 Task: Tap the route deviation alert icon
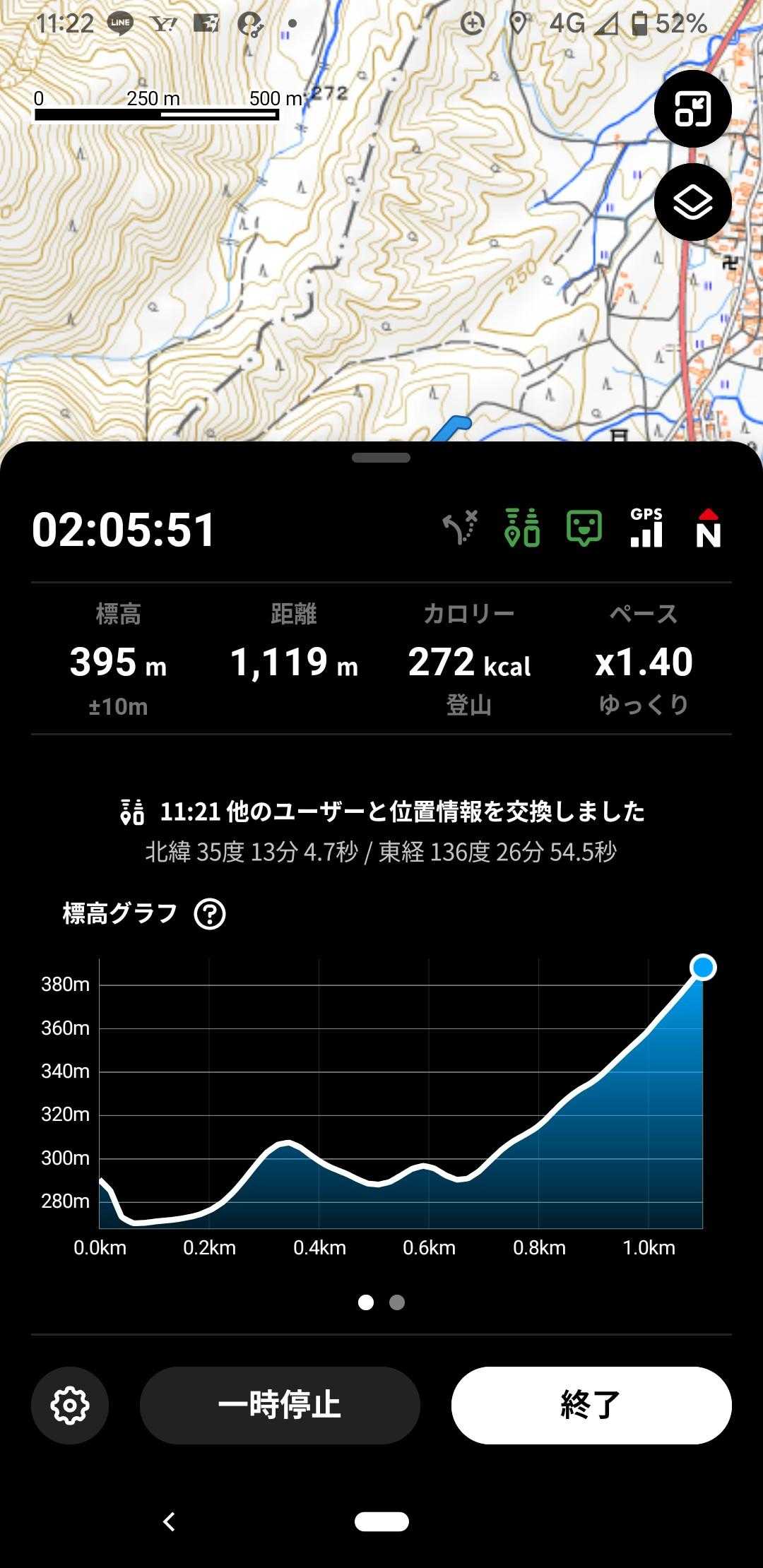(461, 528)
